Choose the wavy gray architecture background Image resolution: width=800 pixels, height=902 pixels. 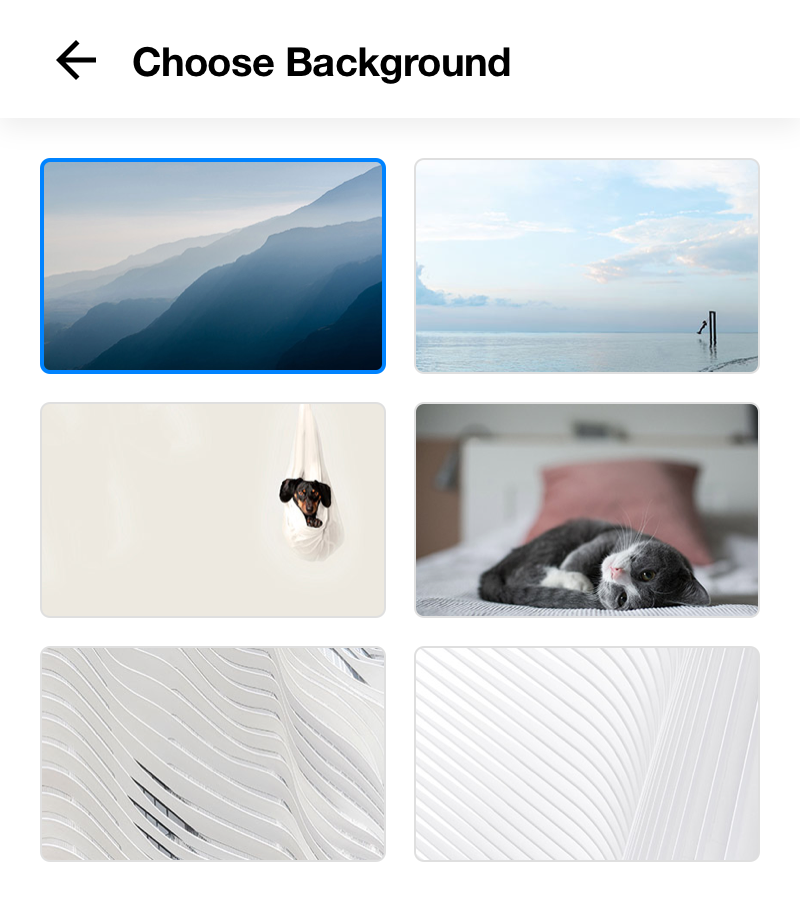pos(212,754)
